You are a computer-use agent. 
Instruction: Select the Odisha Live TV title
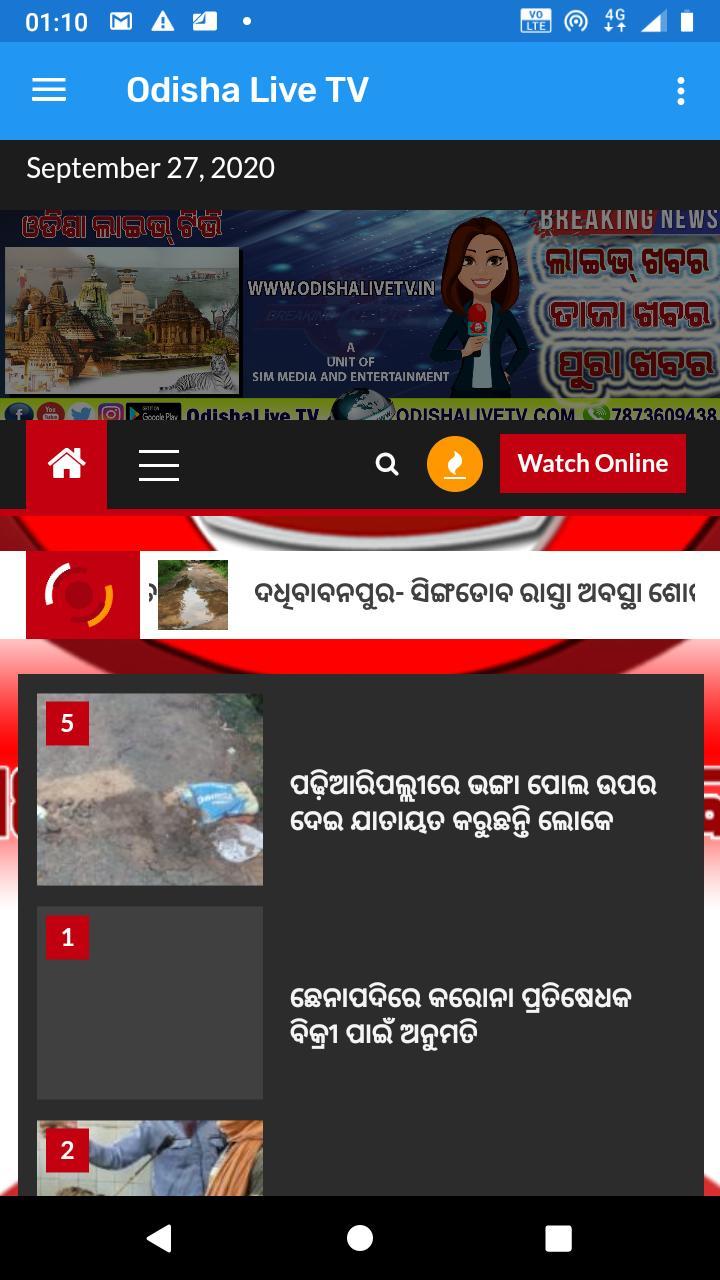tap(246, 90)
